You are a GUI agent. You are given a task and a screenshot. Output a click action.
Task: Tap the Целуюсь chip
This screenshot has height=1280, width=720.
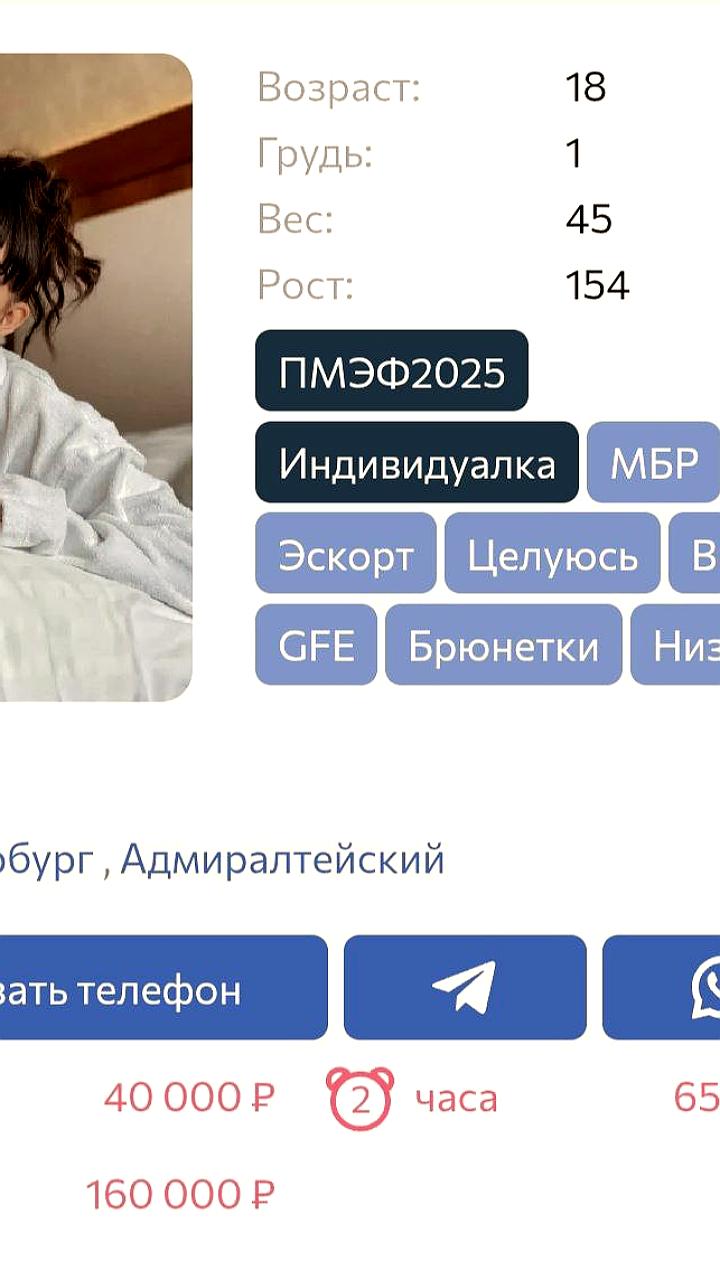[552, 554]
